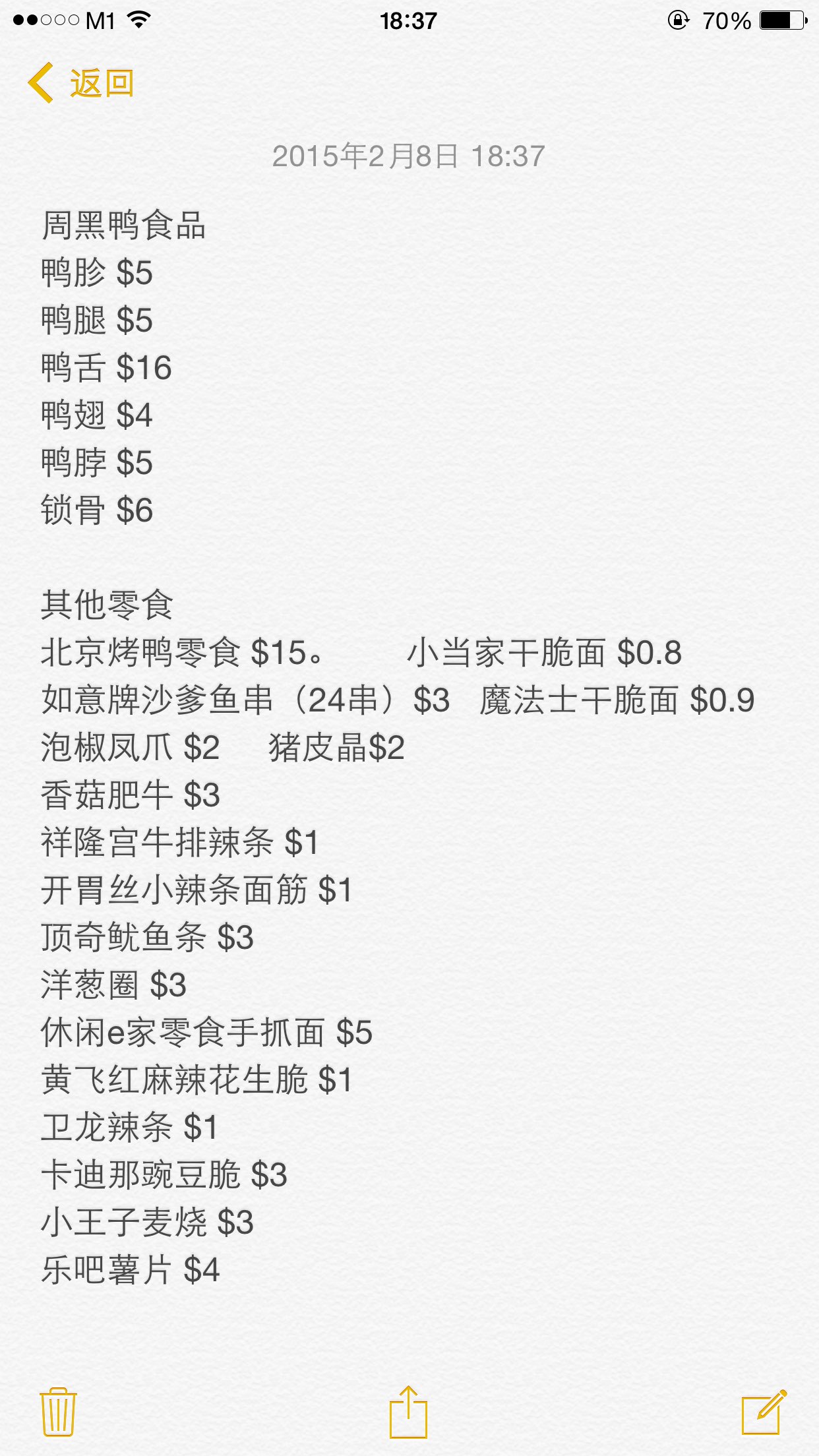Go back using the 返回 button
Viewport: 819px width, 1456px height.
click(x=81, y=84)
